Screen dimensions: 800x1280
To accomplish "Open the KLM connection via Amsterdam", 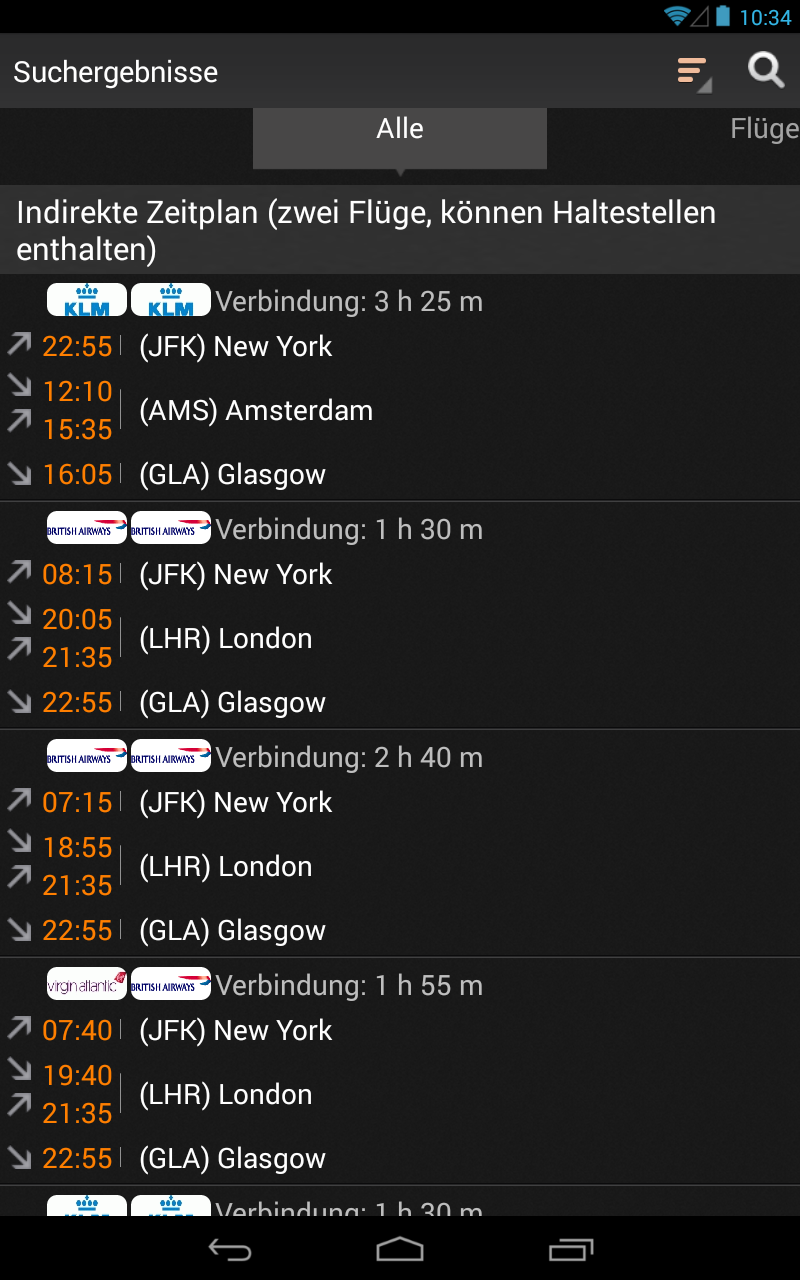I will (x=400, y=390).
